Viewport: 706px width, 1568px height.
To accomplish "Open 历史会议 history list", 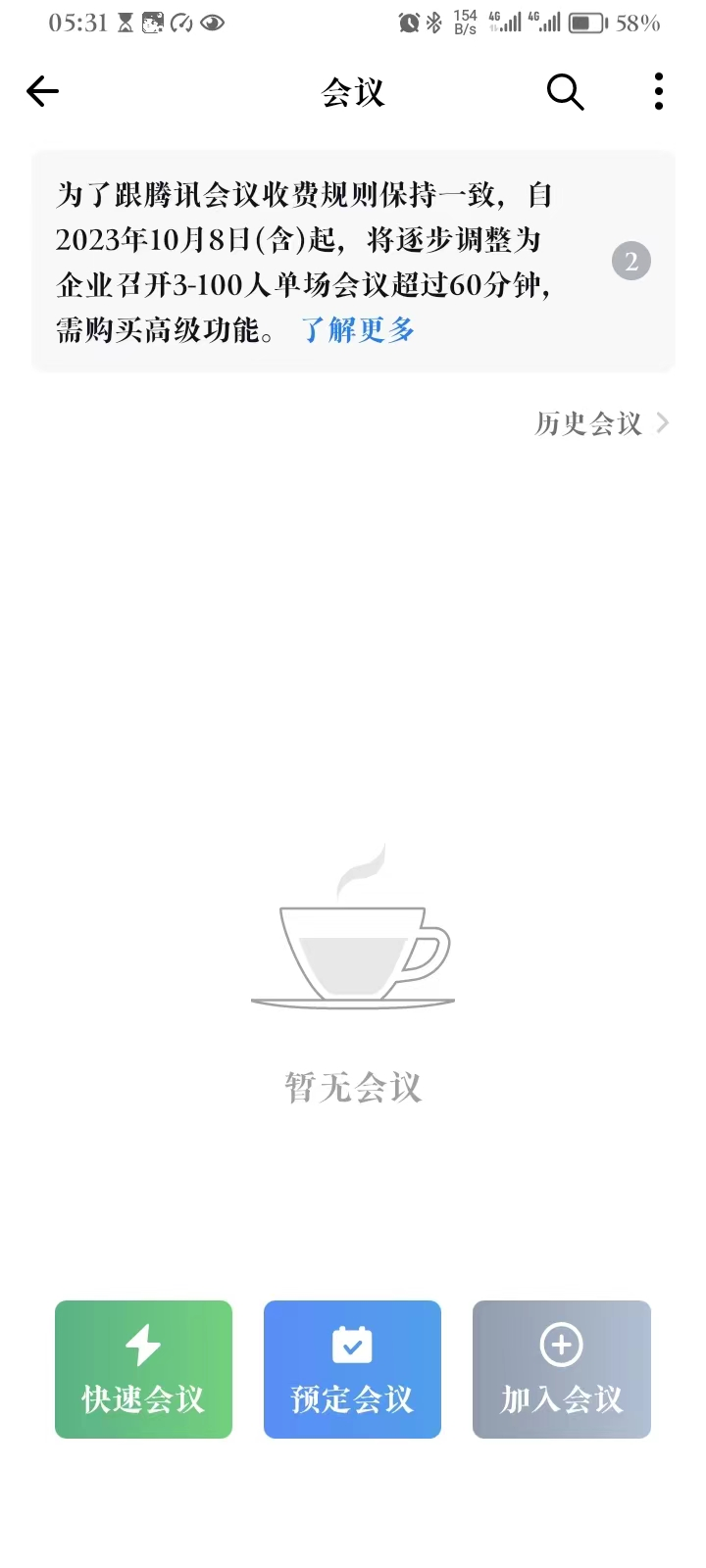I will [x=601, y=423].
